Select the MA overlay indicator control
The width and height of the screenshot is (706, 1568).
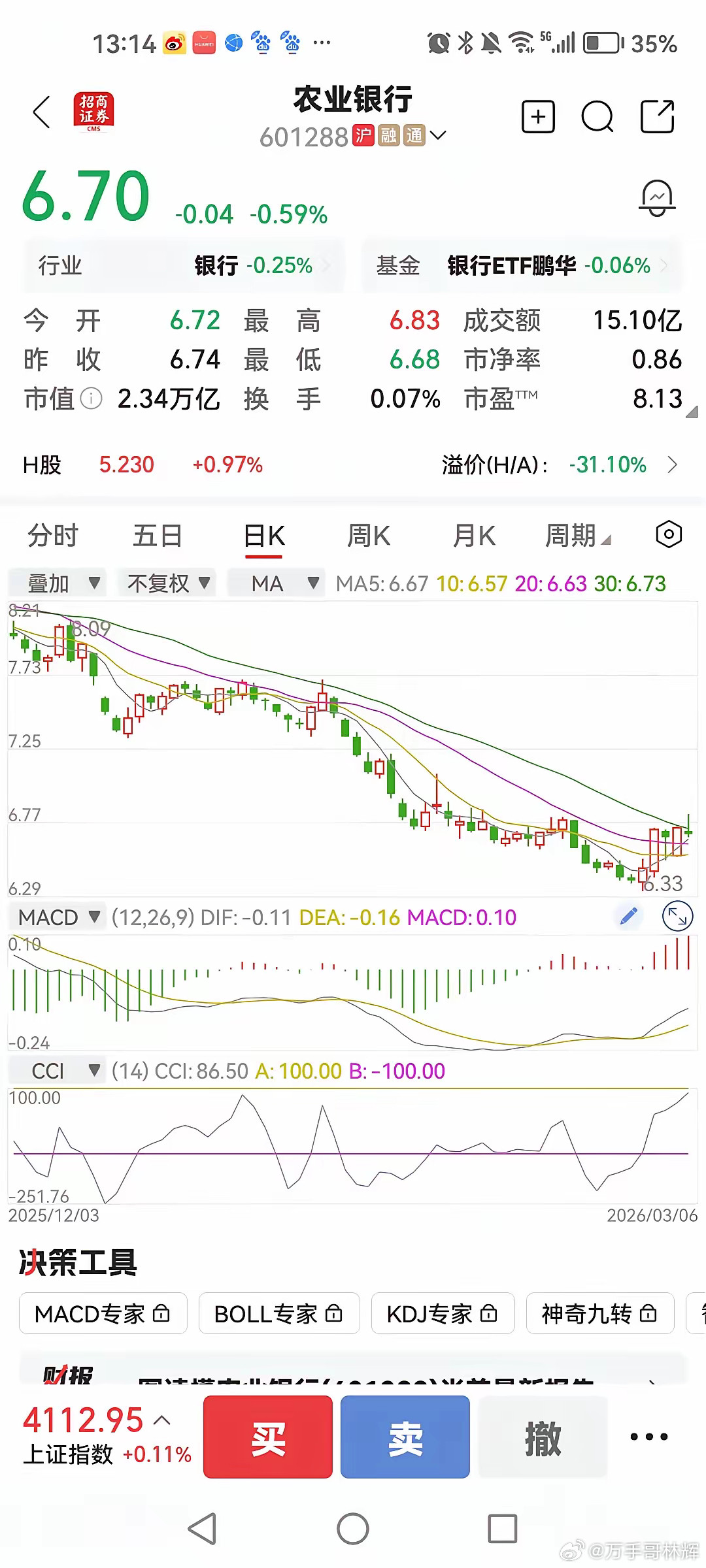tap(276, 583)
